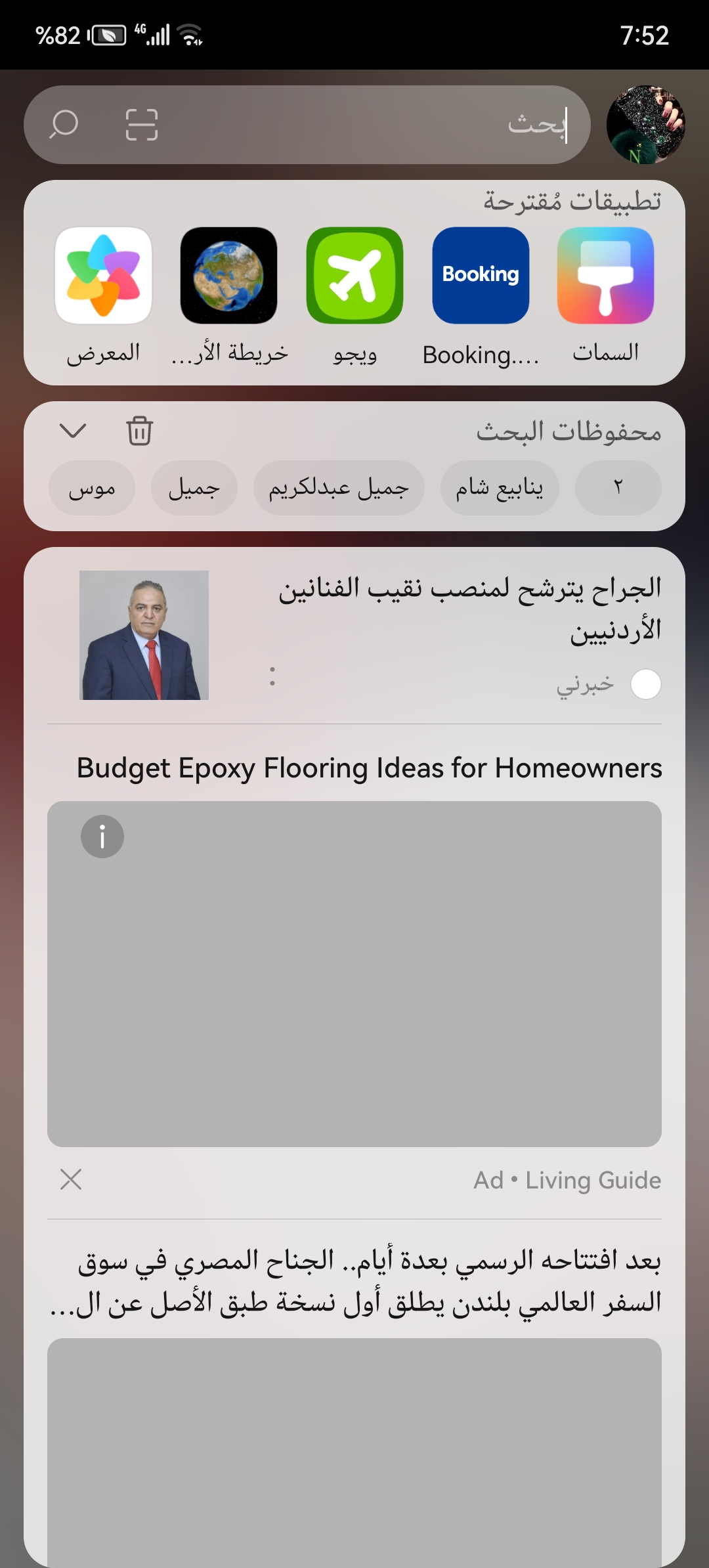The image size is (709, 1568).
Task: Choose the موس history chip
Action: coord(92,488)
